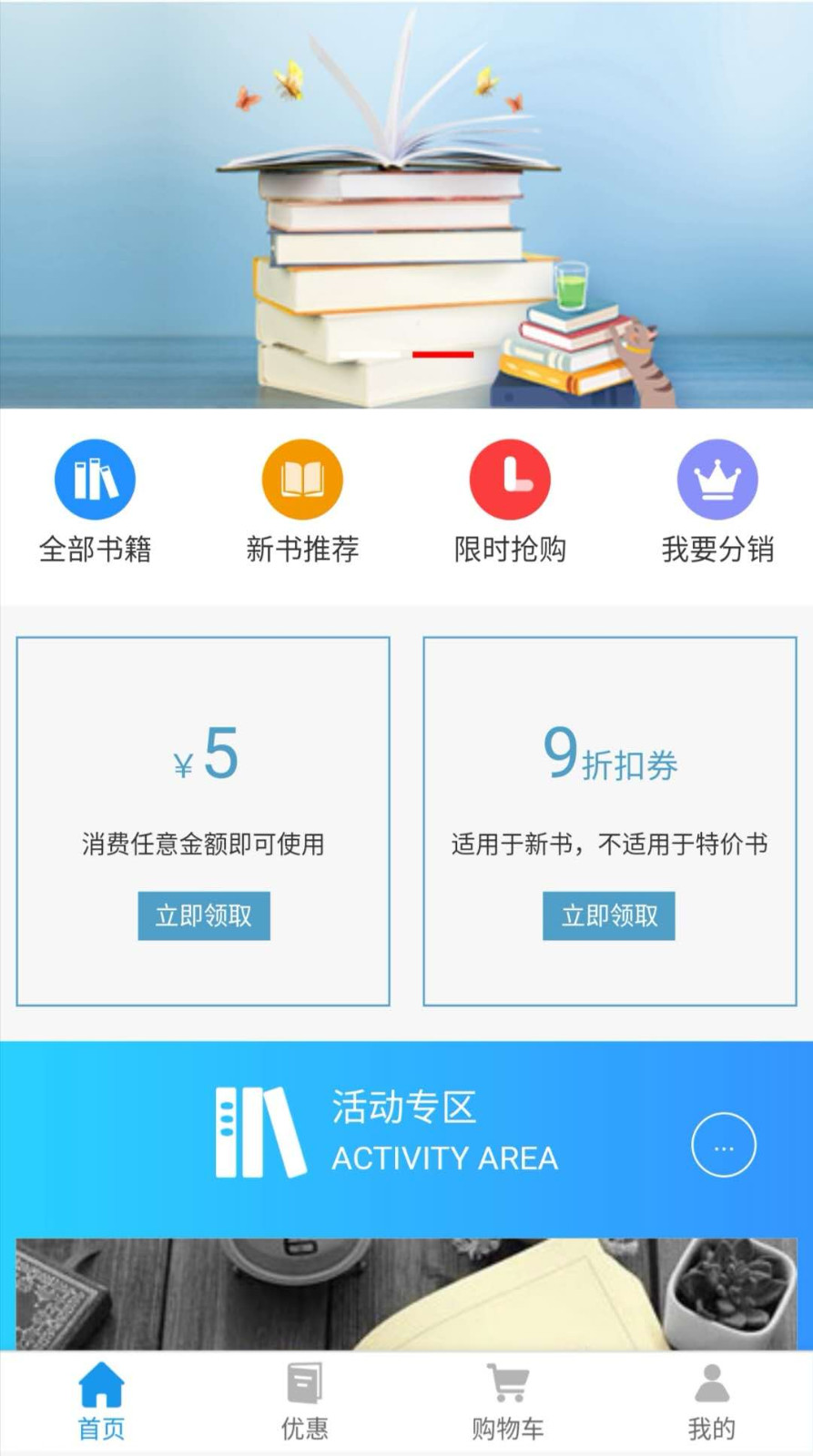Open the 购物车 tab
This screenshot has width=813, height=1456.
point(507,1402)
